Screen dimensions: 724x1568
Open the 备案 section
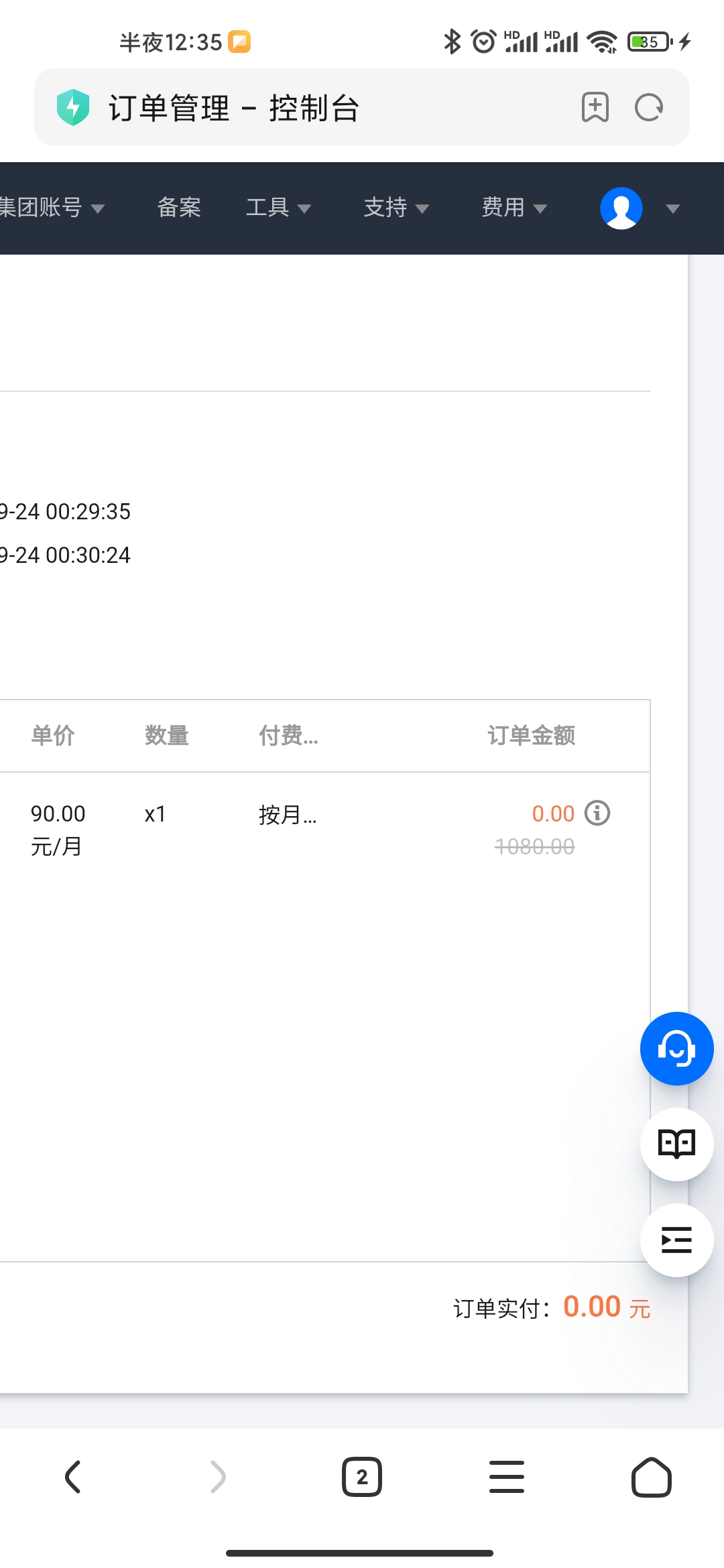[179, 208]
